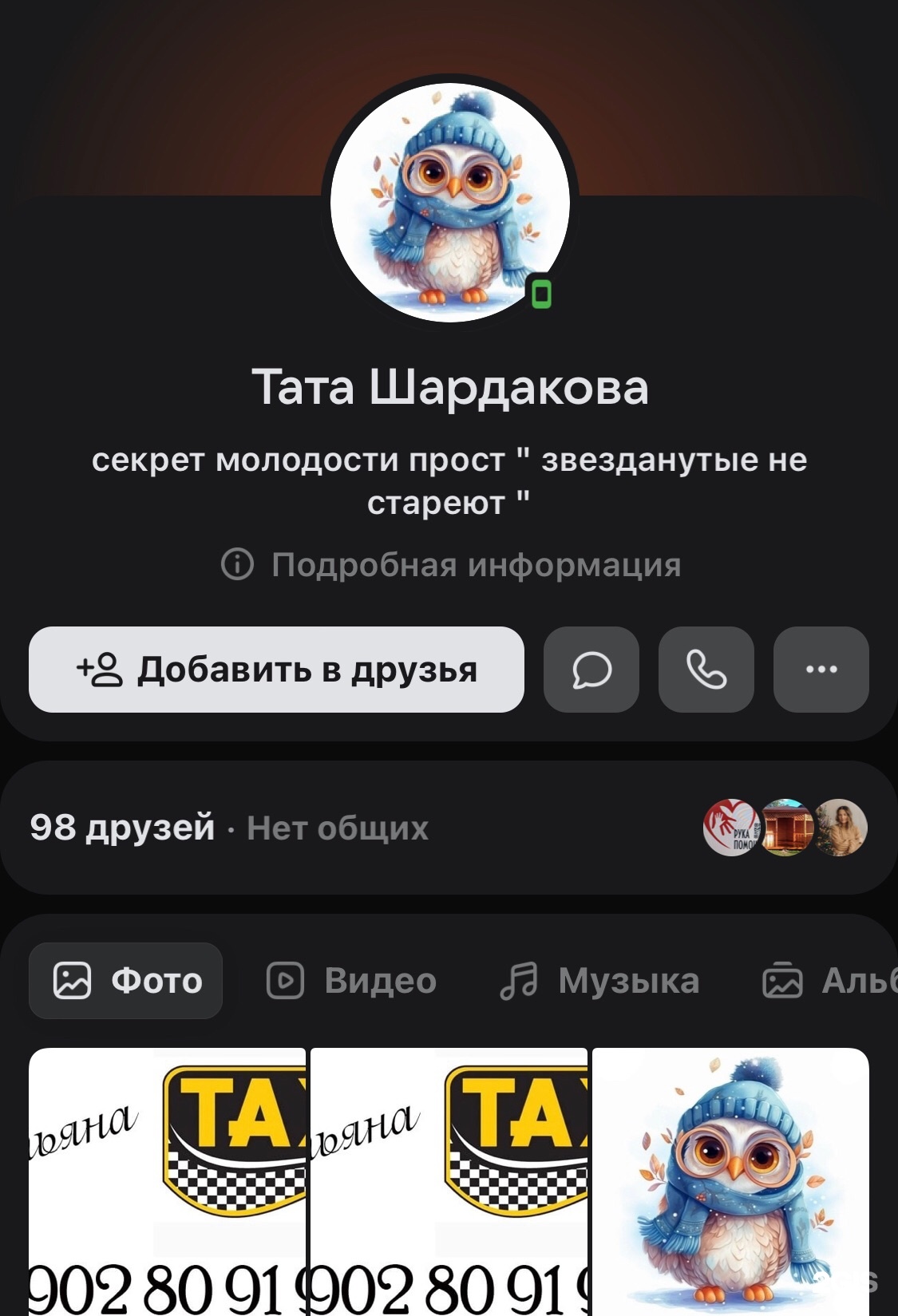The height and width of the screenshot is (1316, 898).
Task: Open the second taxi photo
Action: point(449,1181)
